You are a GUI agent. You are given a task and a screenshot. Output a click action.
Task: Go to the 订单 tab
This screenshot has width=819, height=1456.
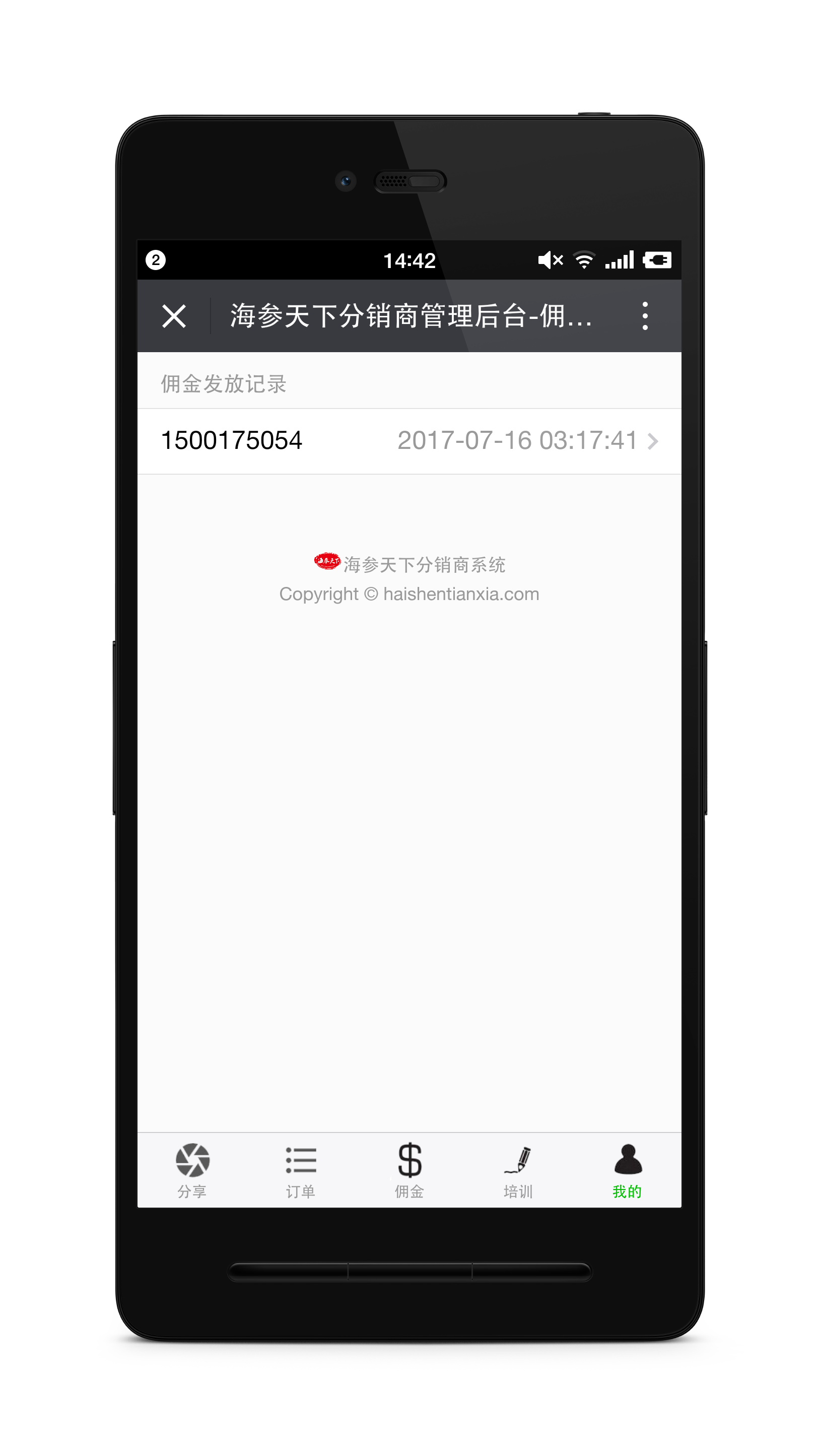click(300, 1170)
